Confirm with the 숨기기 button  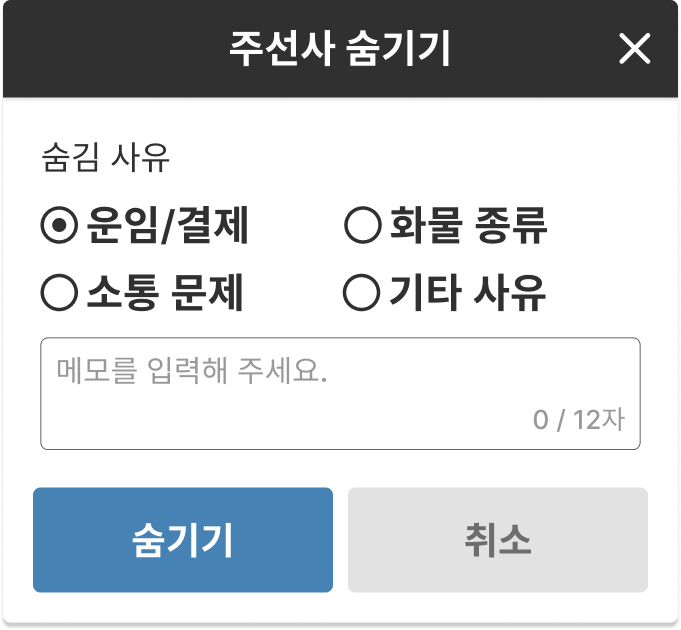click(x=183, y=540)
